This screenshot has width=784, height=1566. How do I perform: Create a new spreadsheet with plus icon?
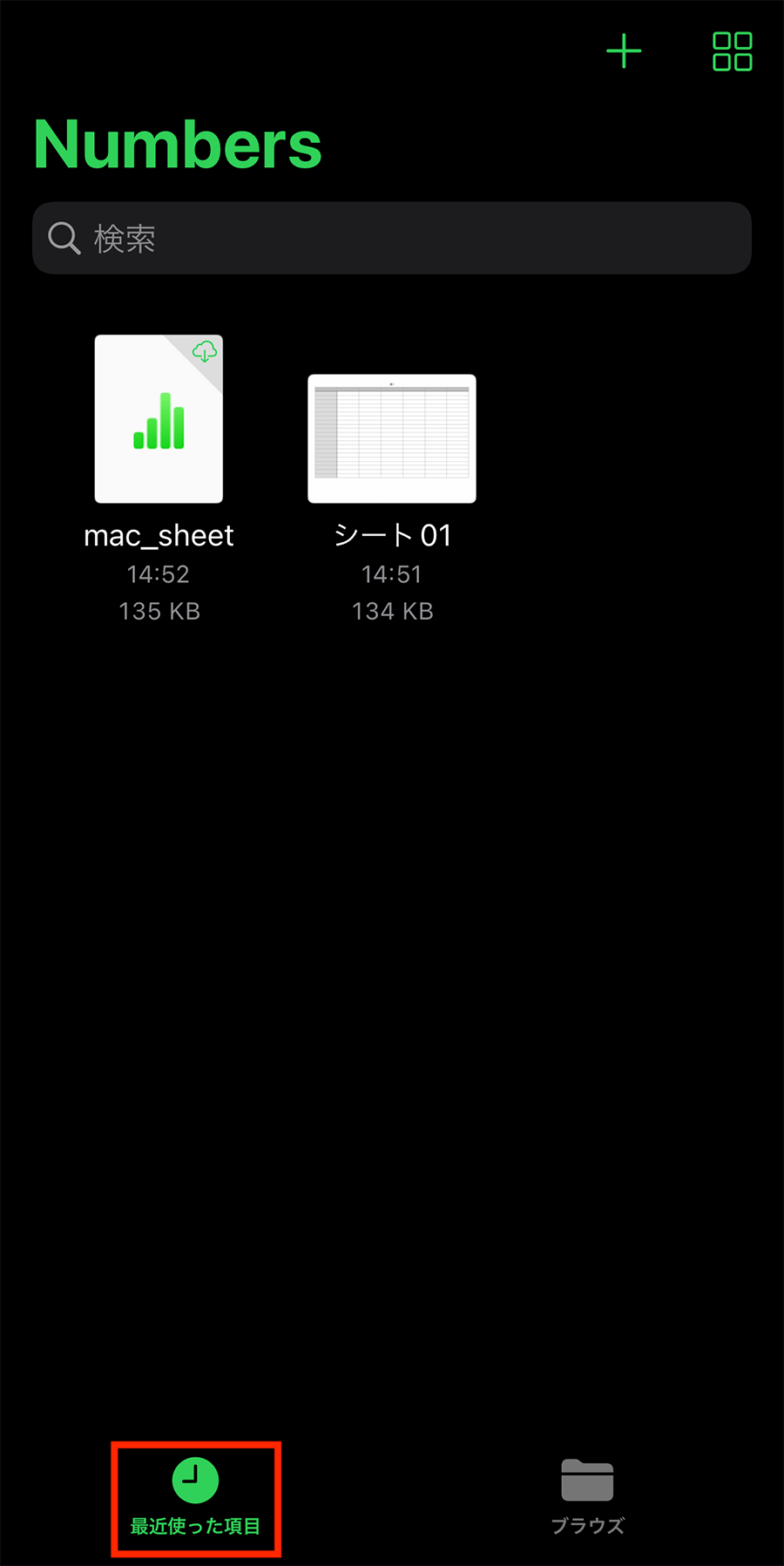click(x=624, y=51)
